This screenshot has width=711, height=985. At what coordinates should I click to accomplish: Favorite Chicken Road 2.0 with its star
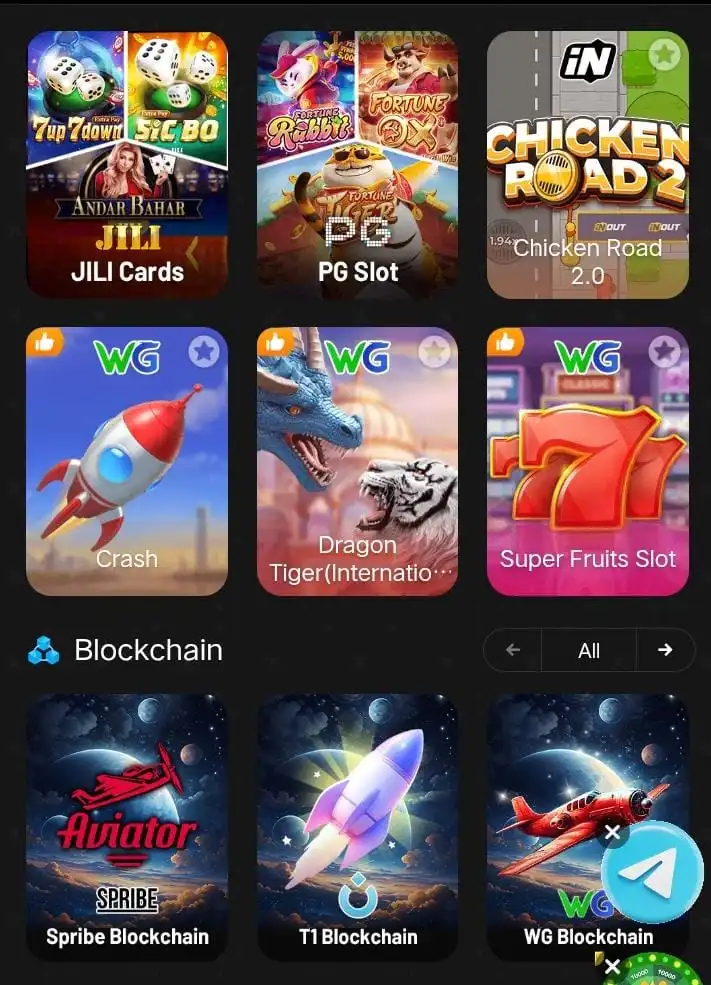(x=664, y=55)
